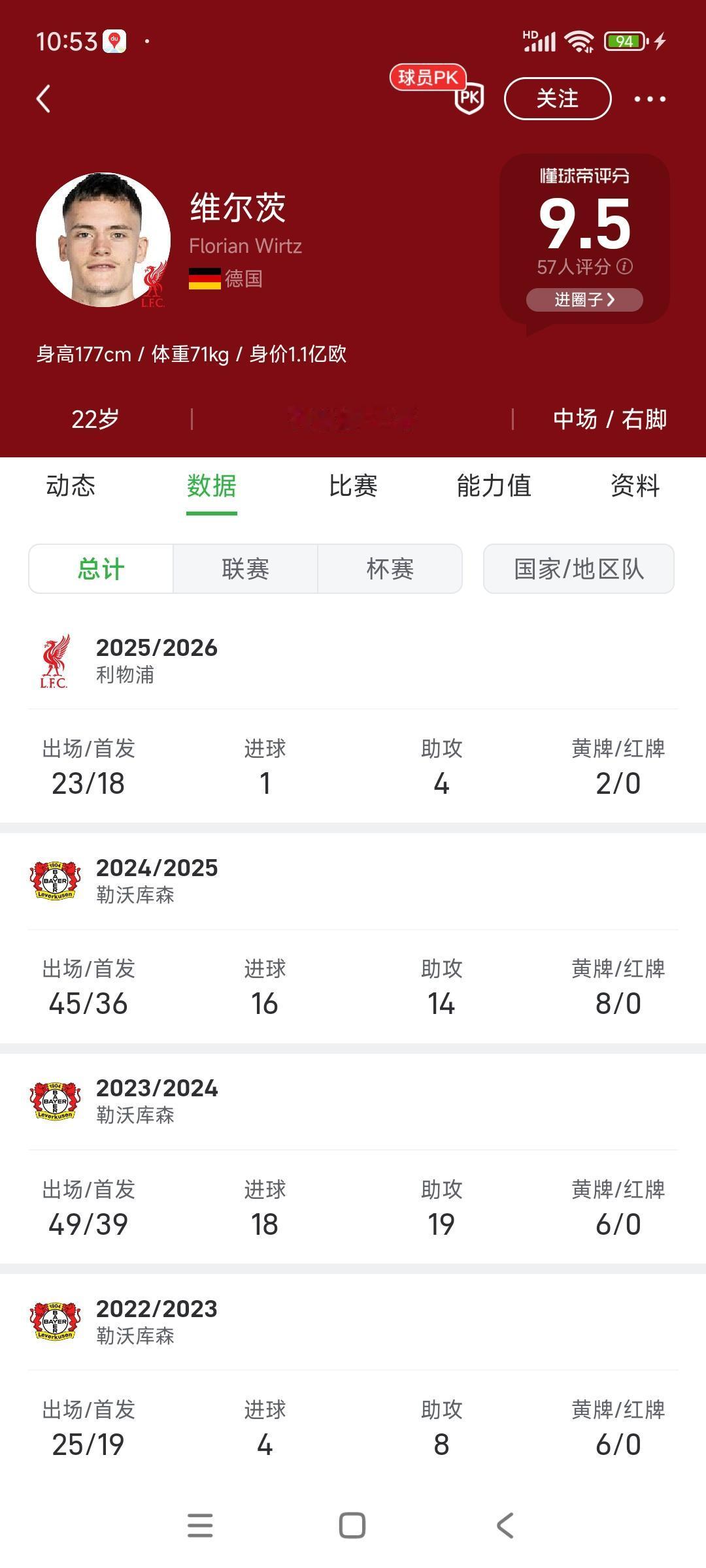
Task: Select the 联赛 stats filter
Action: [x=245, y=568]
